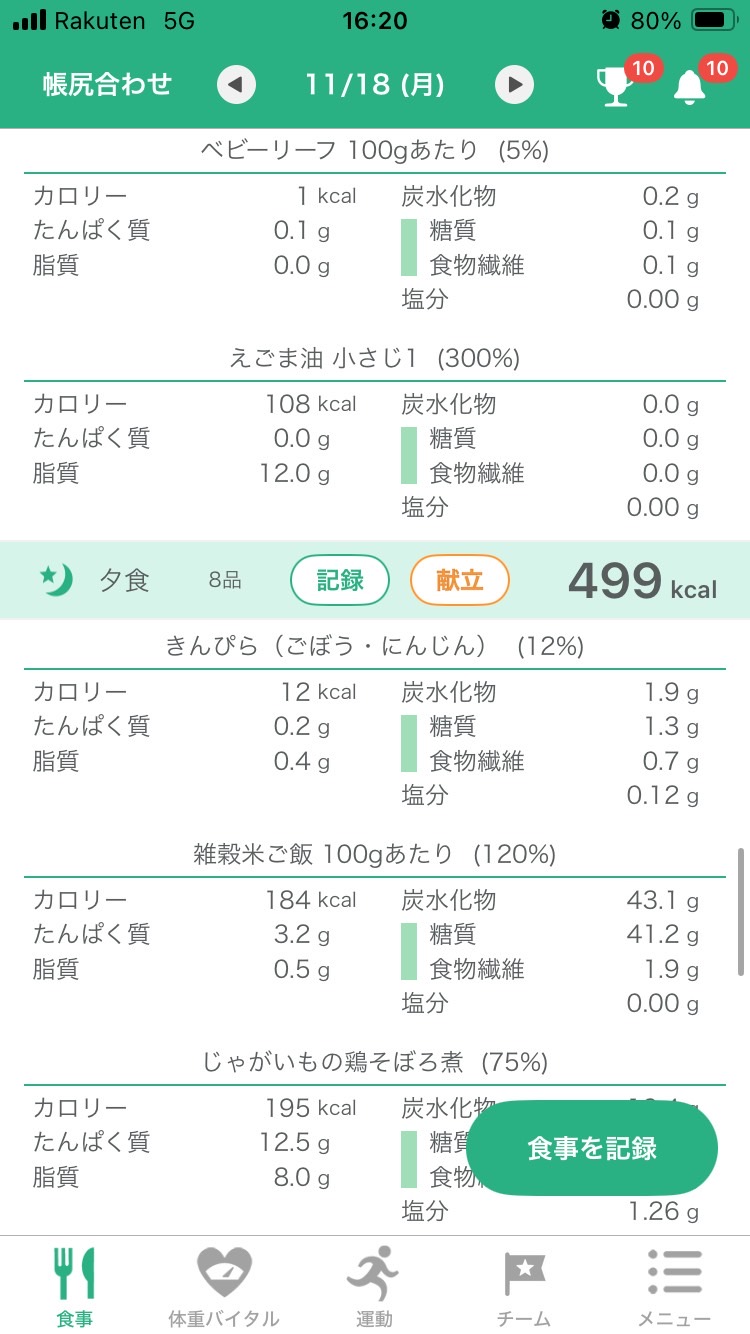Switch to the チーム tab

(x=524, y=1287)
